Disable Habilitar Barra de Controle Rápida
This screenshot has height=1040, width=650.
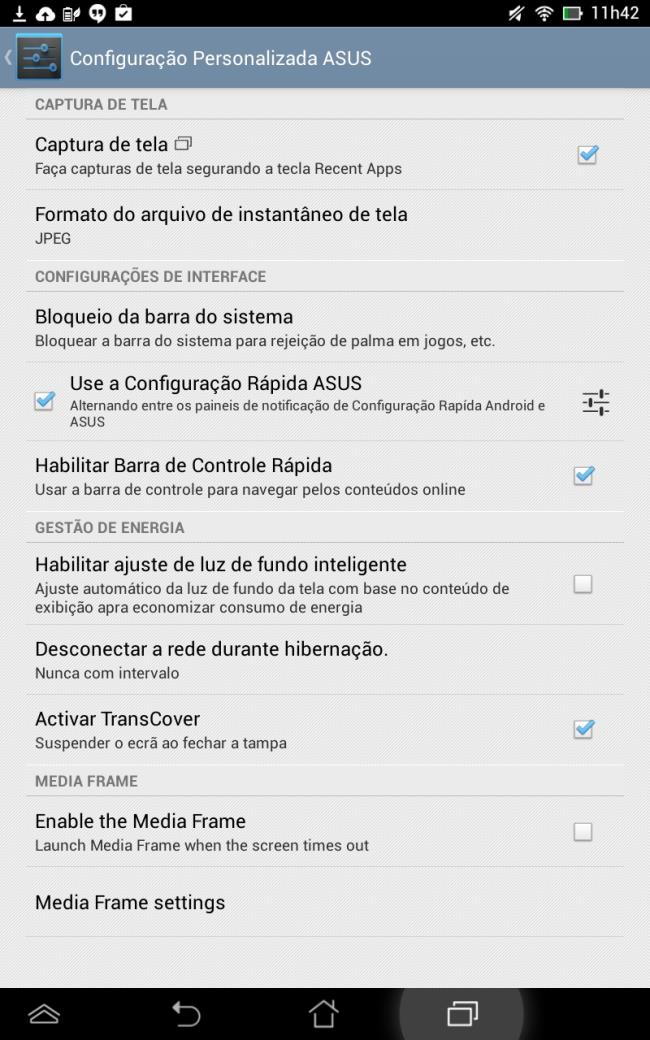584,475
